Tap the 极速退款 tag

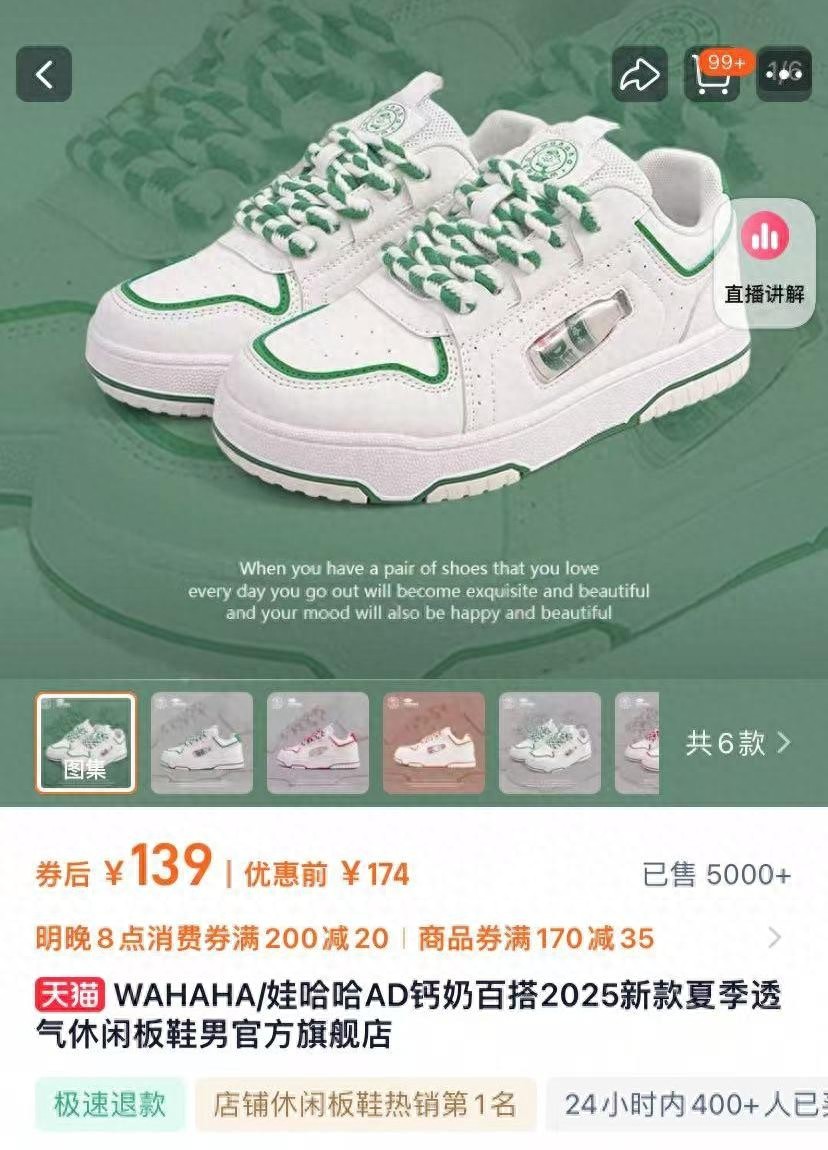click(x=110, y=1104)
